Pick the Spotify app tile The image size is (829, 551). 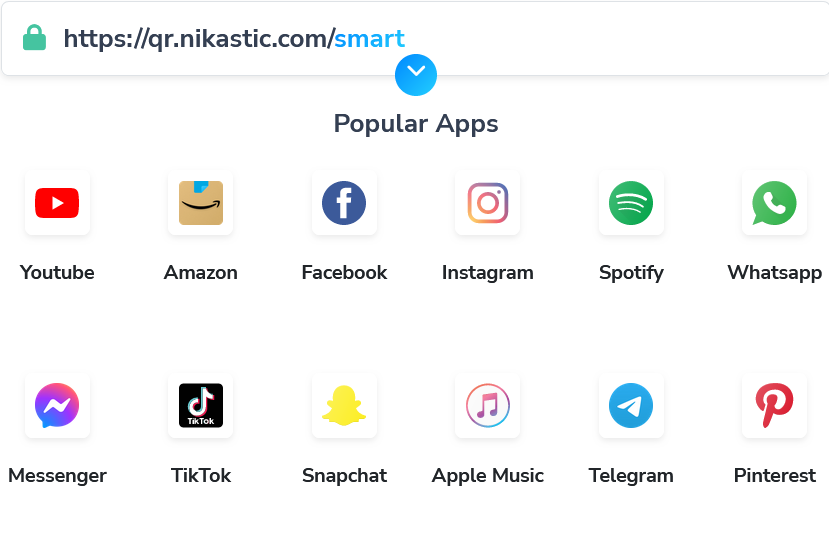631,204
